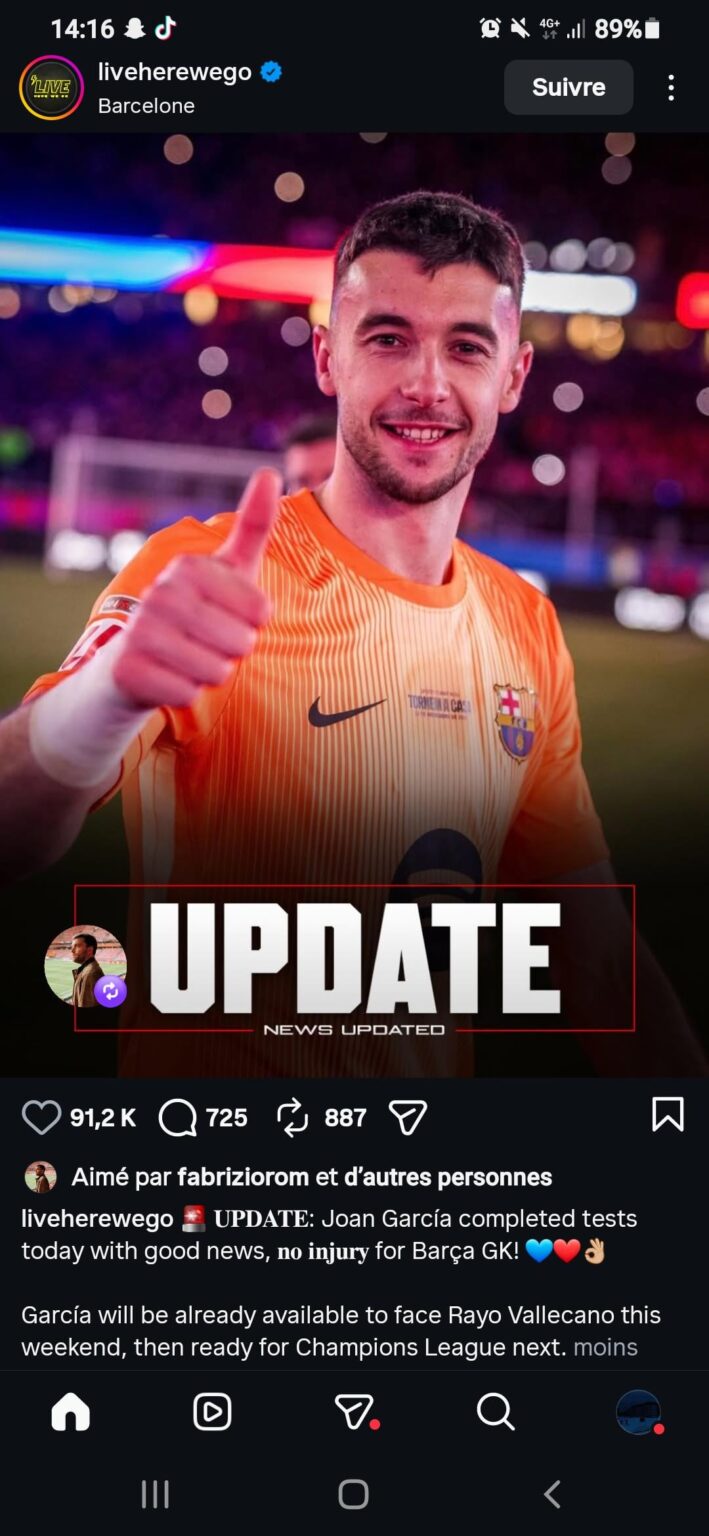Bookmark this post
Viewport: 709px width, 1536px height.
click(x=667, y=1114)
